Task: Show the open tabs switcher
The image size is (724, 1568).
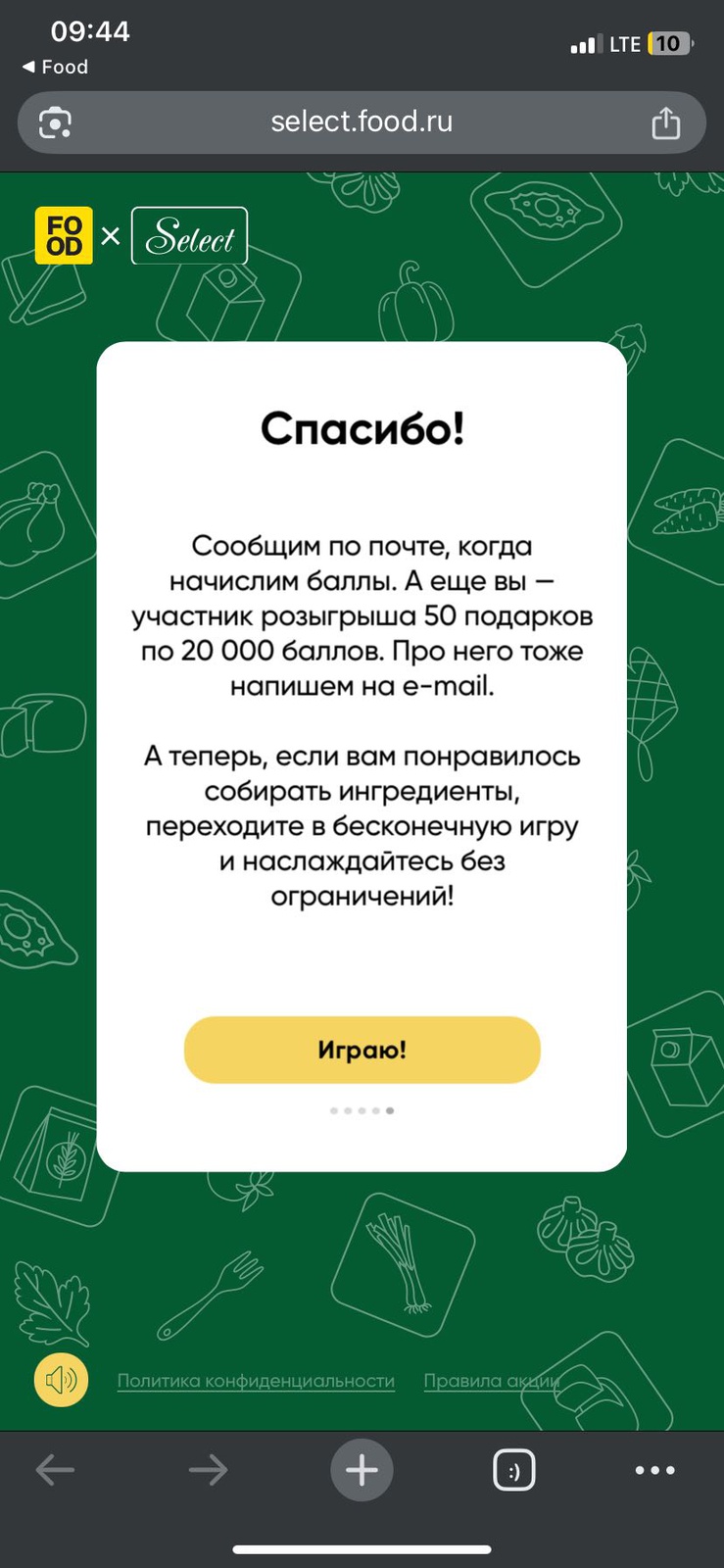Action: pos(513,1469)
